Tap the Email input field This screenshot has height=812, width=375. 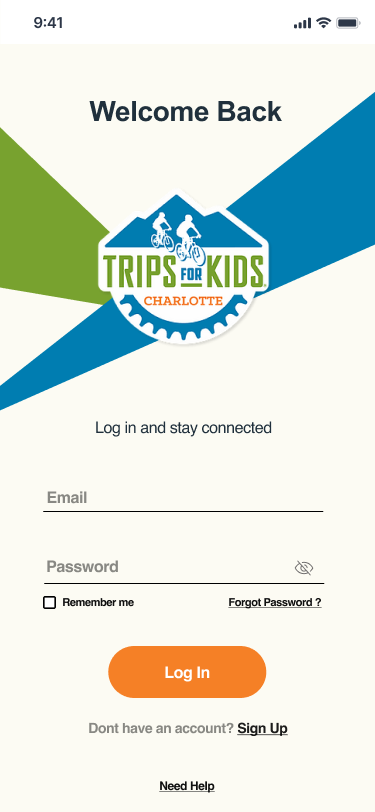click(183, 498)
